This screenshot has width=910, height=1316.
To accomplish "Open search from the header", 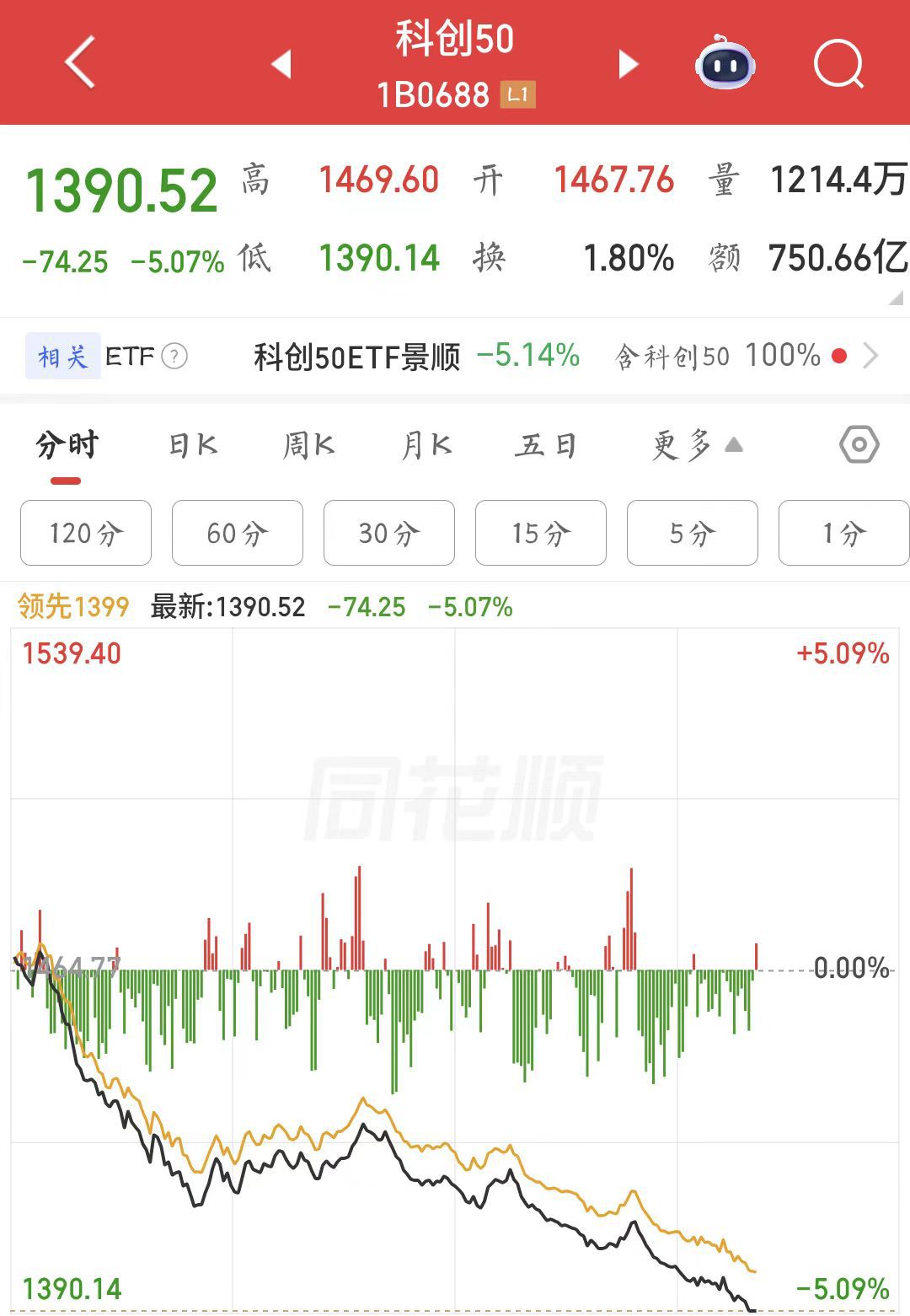I will 838,64.
